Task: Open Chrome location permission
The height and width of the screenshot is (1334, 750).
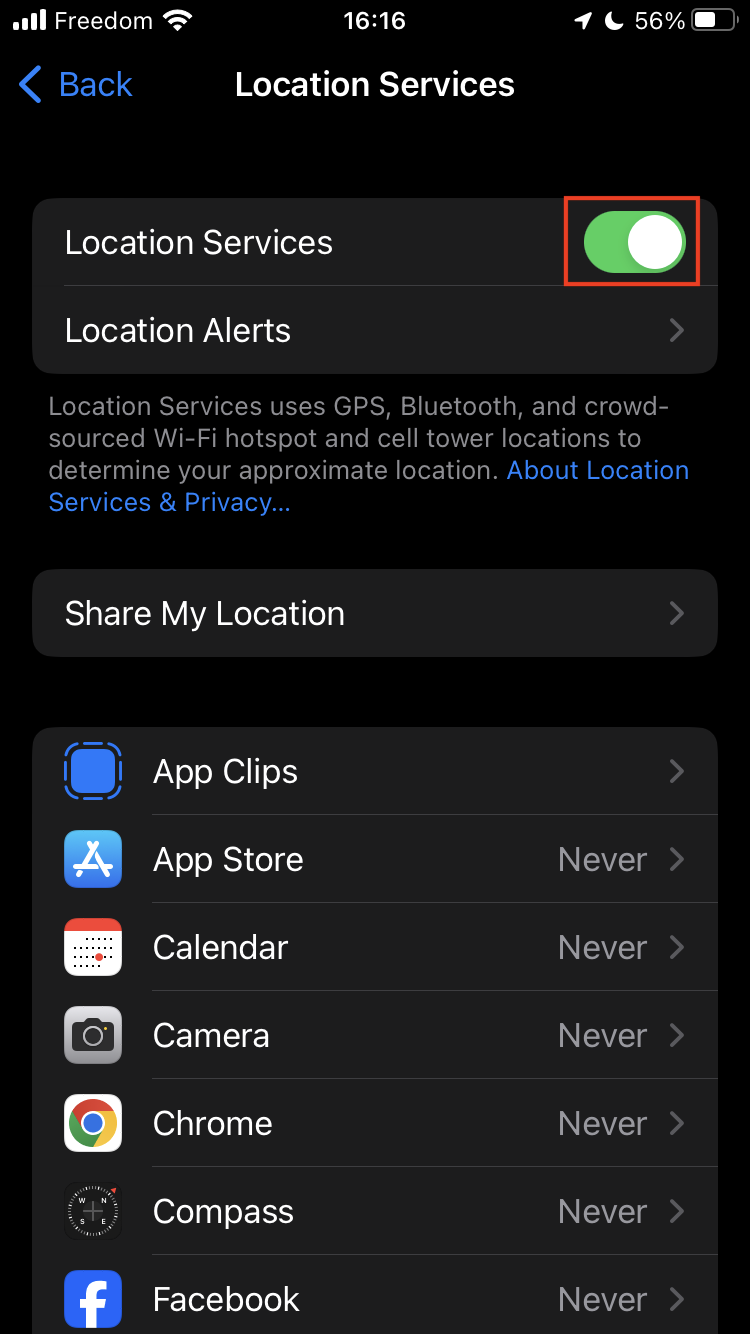Action: coord(375,1123)
